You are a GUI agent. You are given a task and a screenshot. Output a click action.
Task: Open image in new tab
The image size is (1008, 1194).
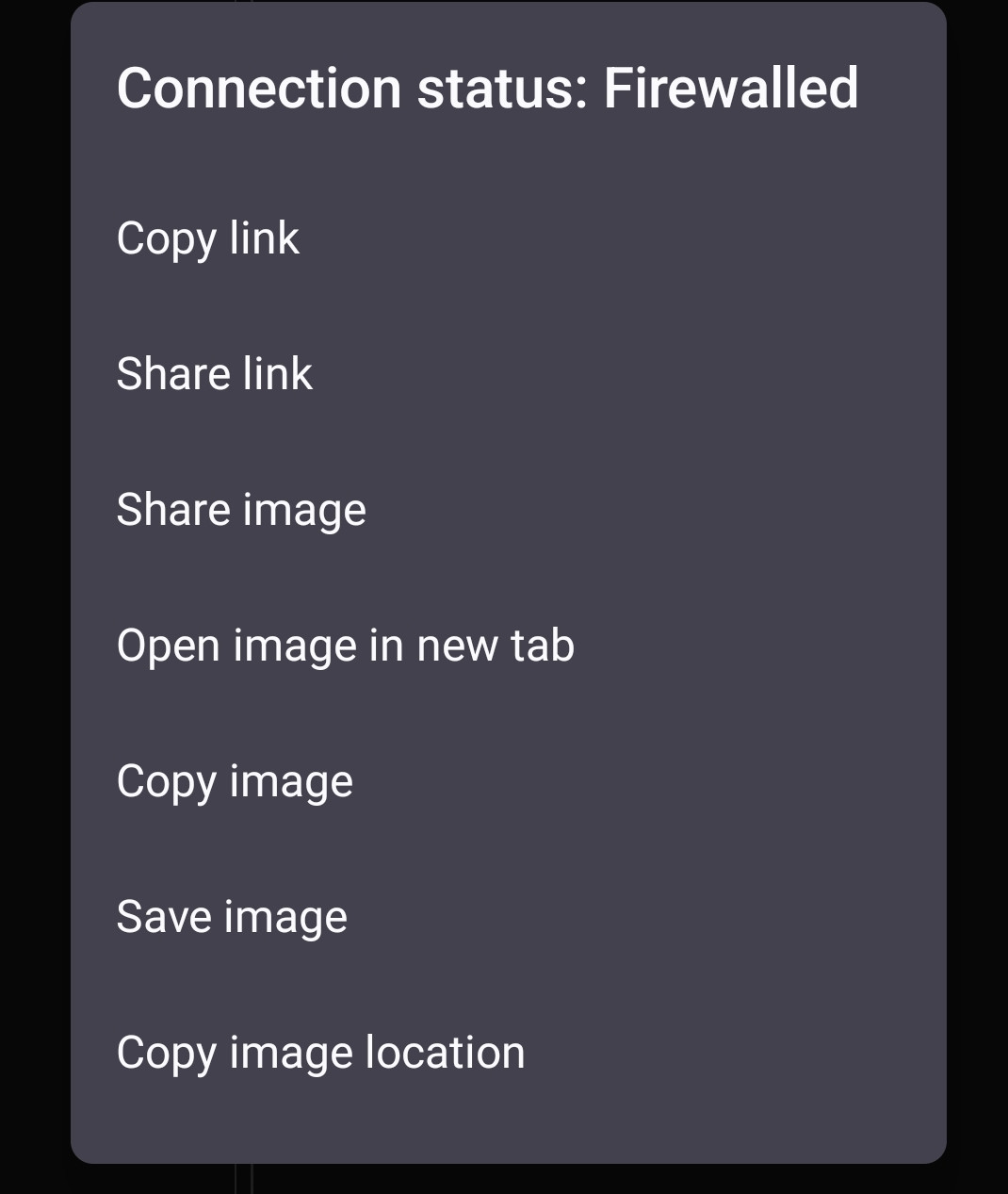point(345,646)
